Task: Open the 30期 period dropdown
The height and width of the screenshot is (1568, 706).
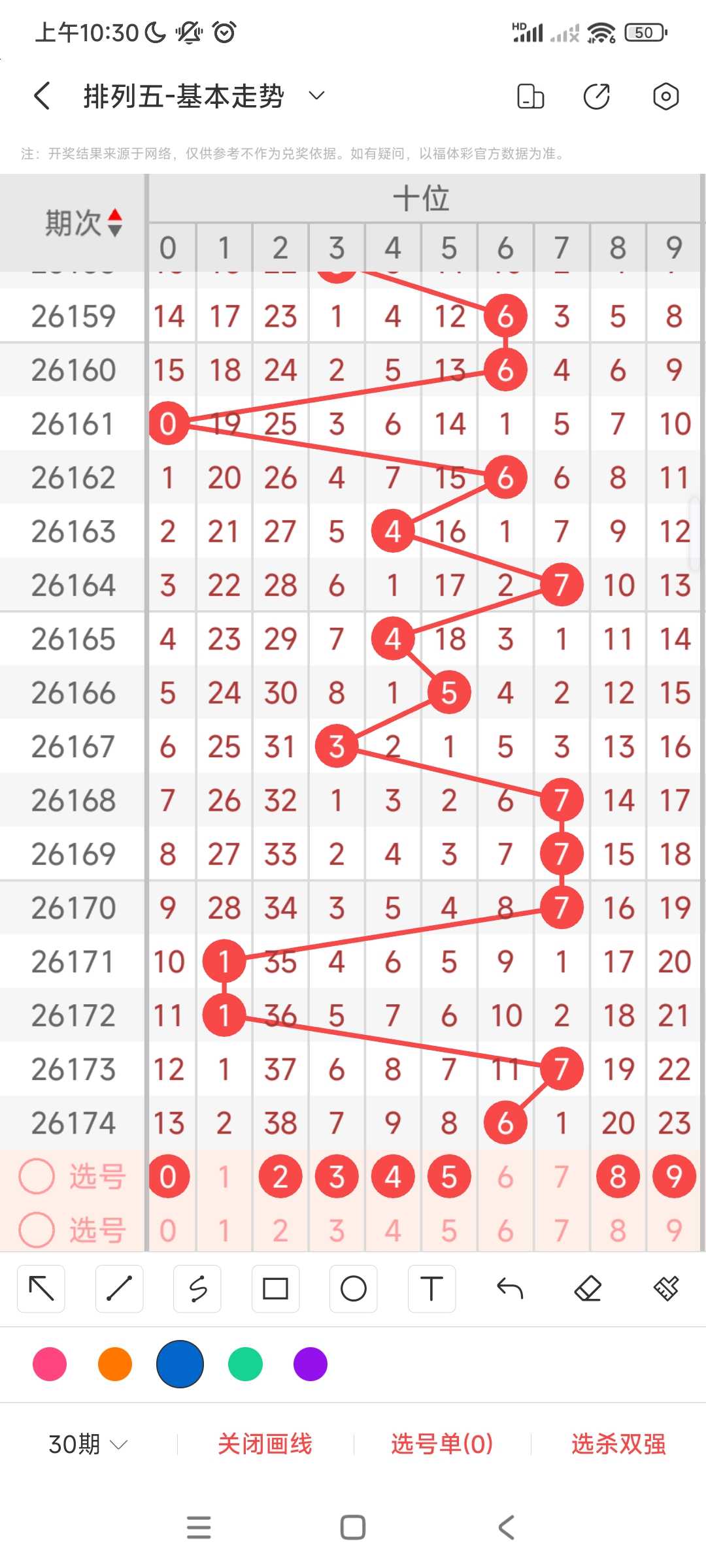Action: click(x=88, y=1444)
